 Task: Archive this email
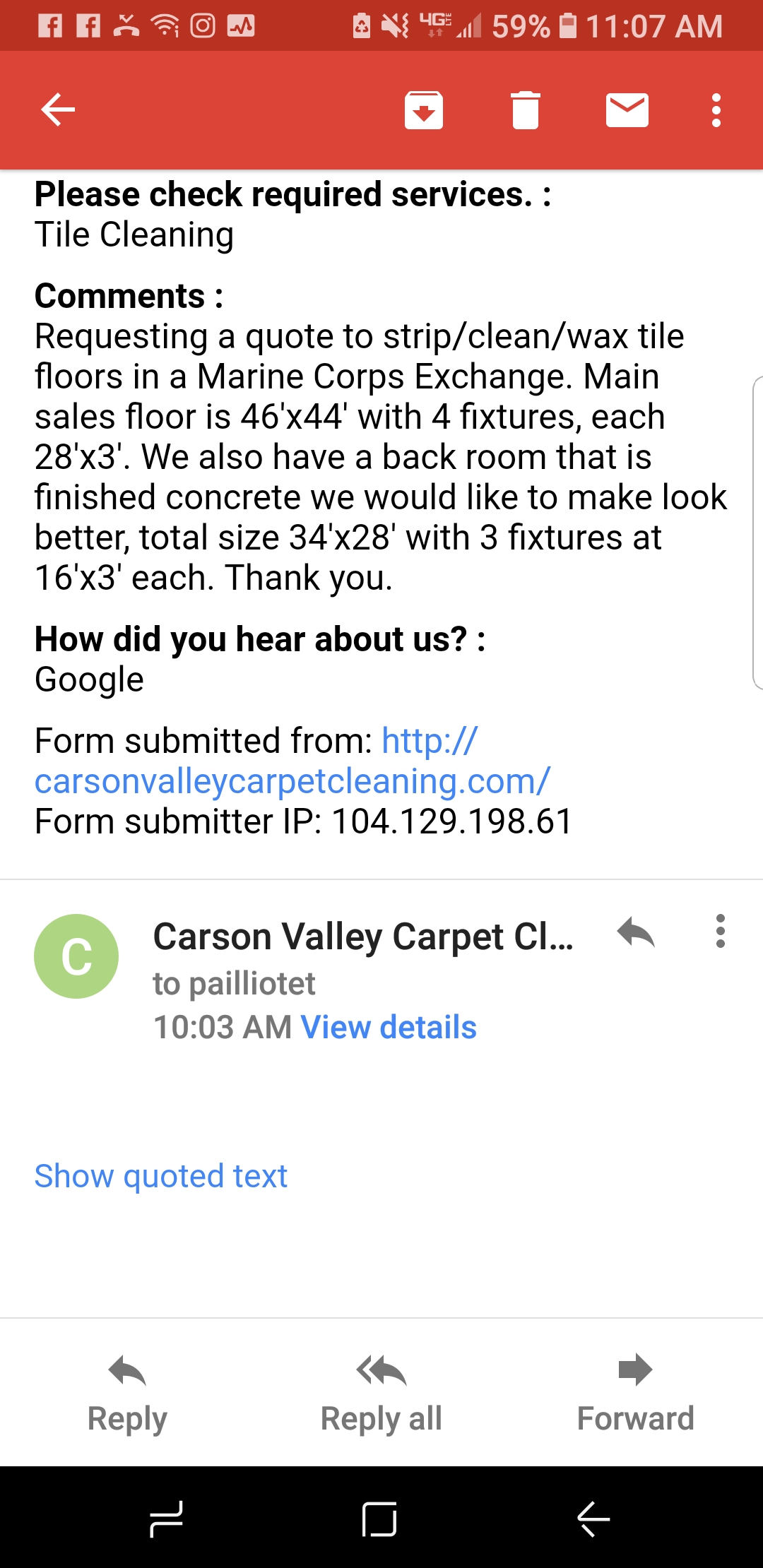(425, 109)
